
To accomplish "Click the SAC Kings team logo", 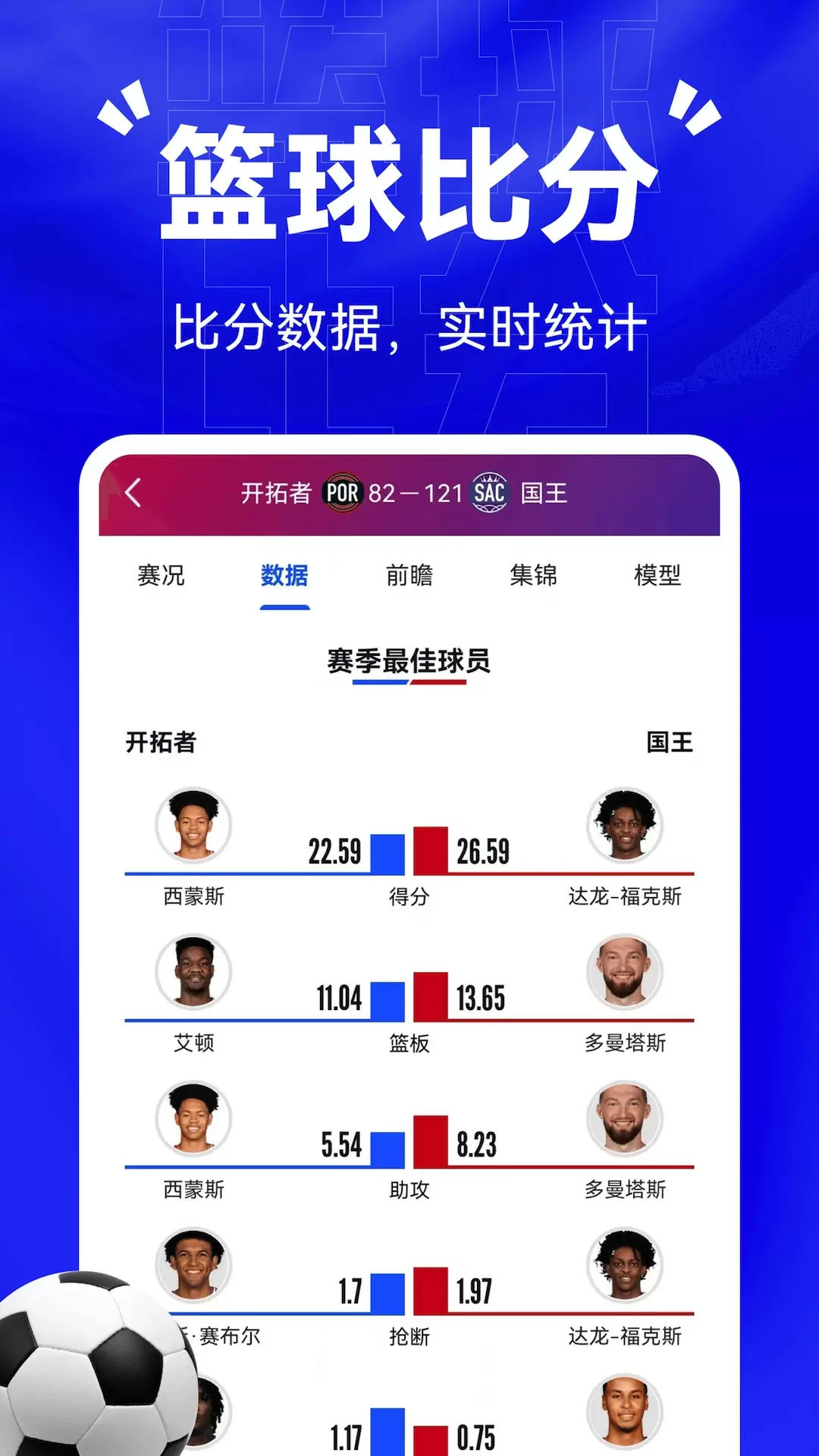I will point(490,491).
